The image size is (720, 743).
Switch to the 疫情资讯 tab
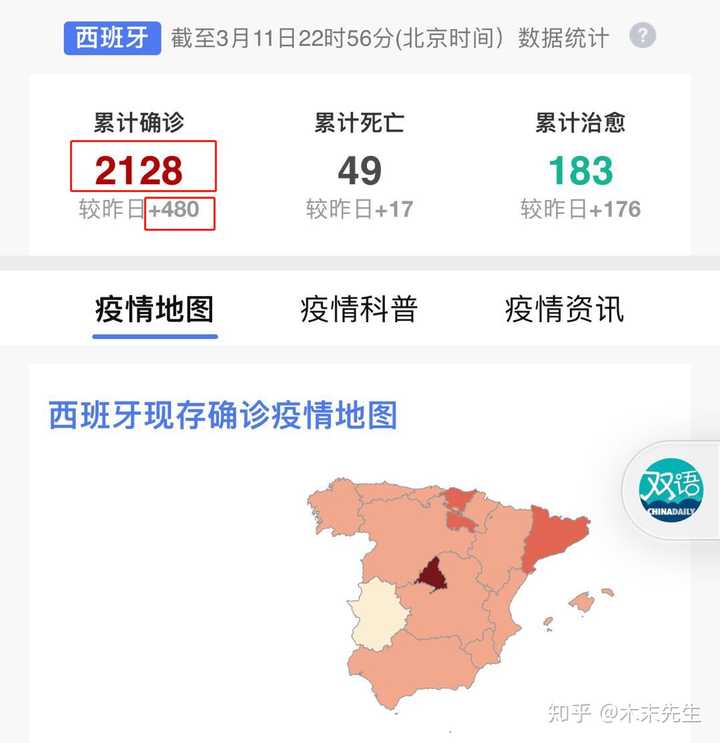tap(565, 309)
